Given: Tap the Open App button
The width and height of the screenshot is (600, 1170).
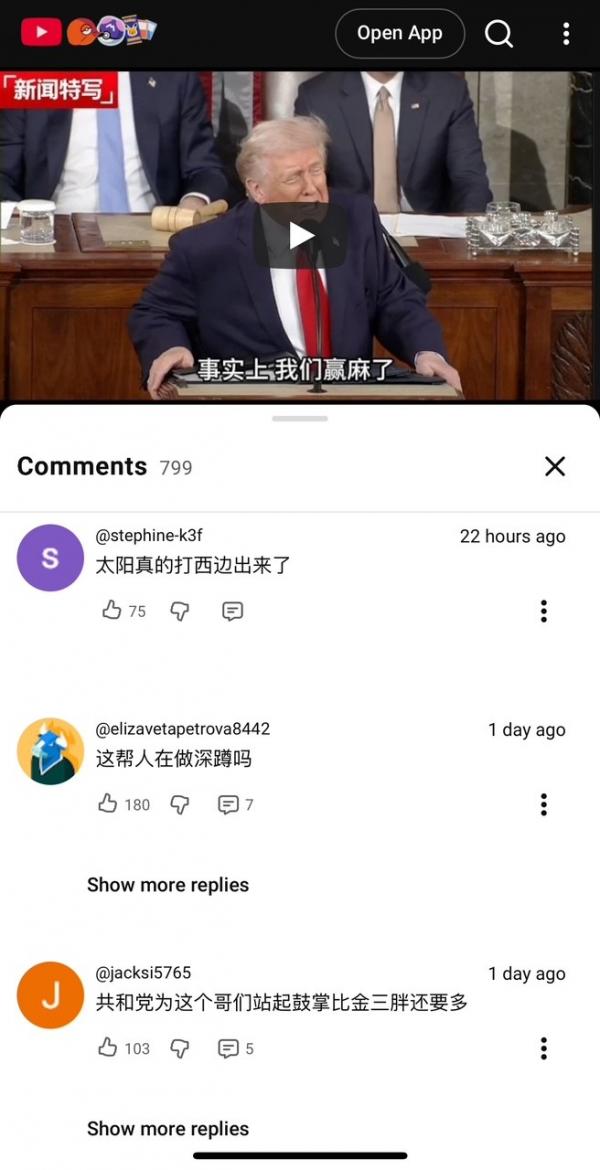Looking at the screenshot, I should pyautogui.click(x=399, y=34).
